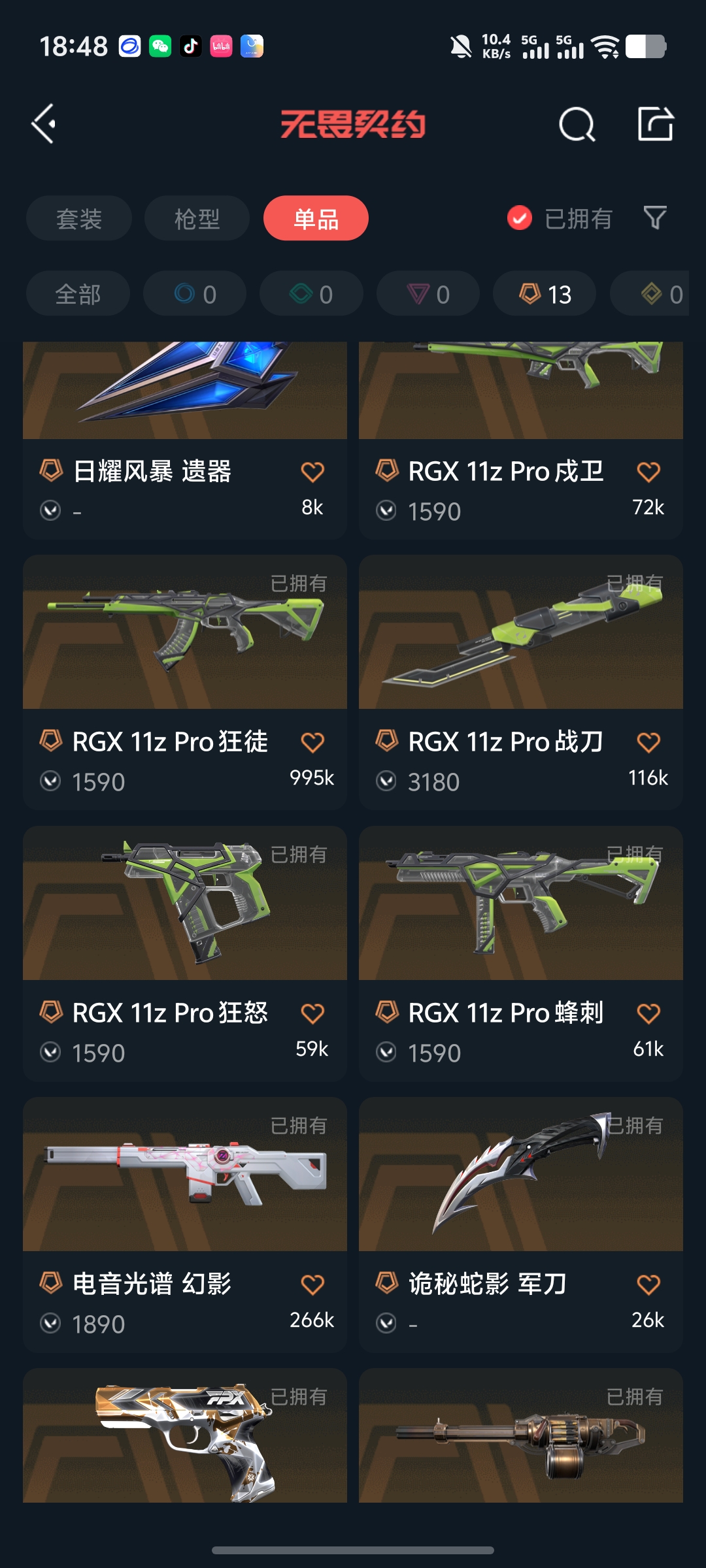Select the purple tier chip showing 0

coord(428,294)
